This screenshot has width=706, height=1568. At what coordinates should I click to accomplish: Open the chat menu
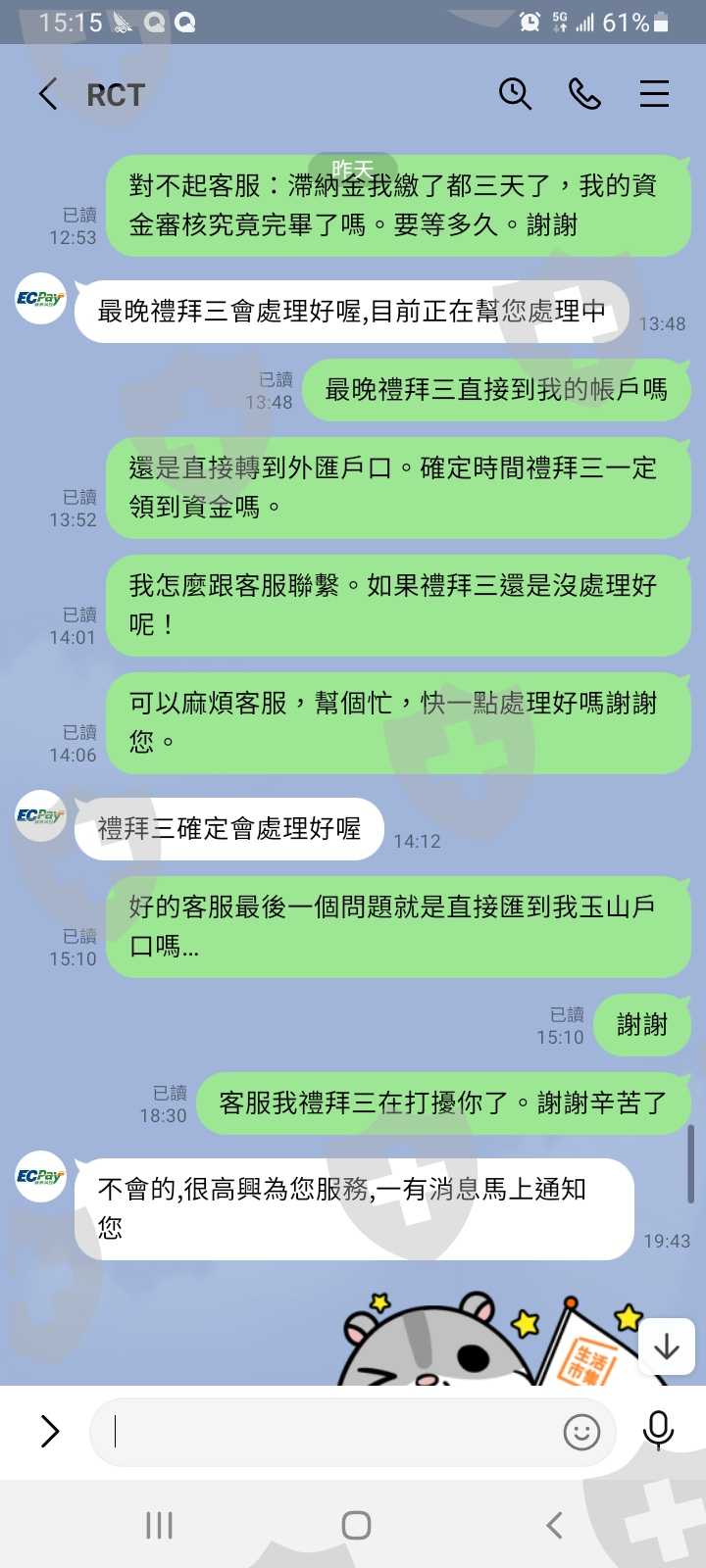(654, 94)
